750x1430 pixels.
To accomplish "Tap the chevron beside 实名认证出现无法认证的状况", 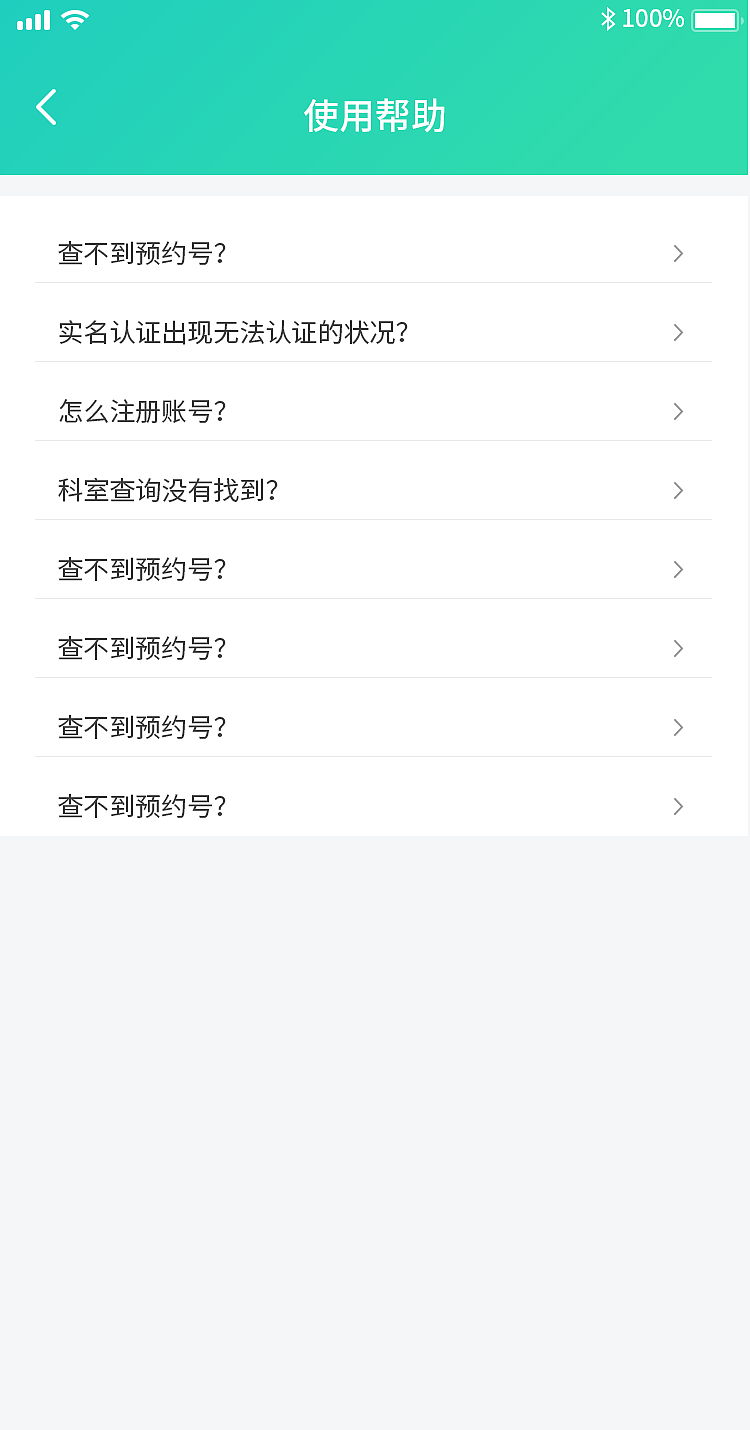I will [678, 332].
